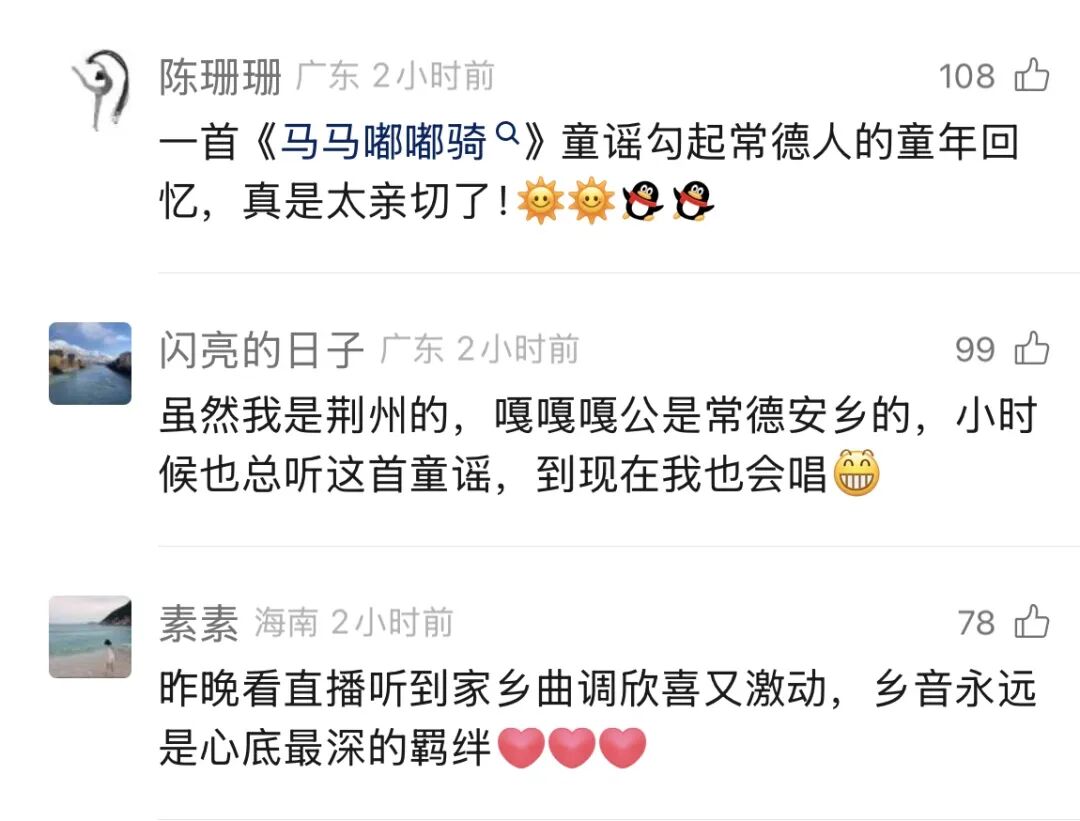
Task: Open 素素's profile avatar
Action: 91,637
